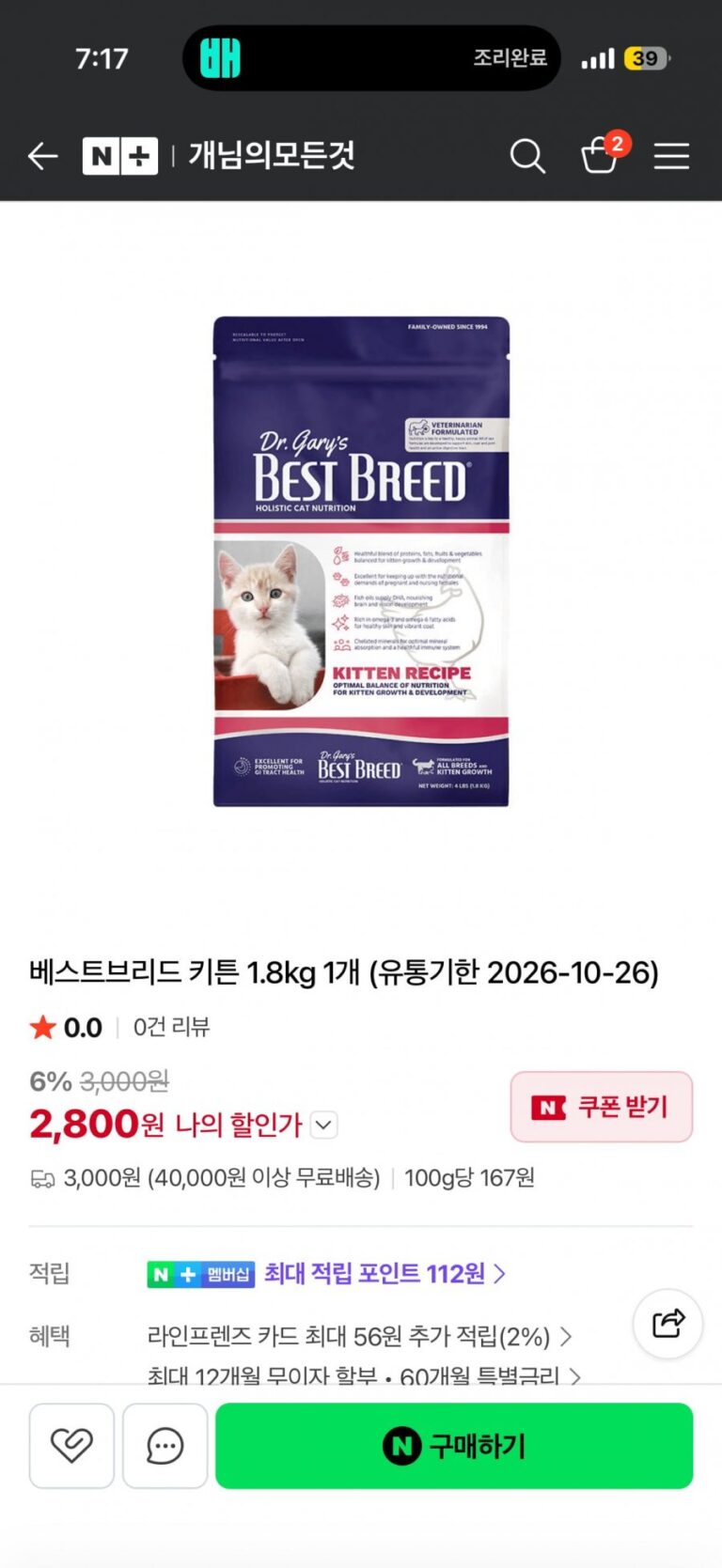Open 개념의모든것 store page
Screen dimensions: 722x1568
point(272,155)
